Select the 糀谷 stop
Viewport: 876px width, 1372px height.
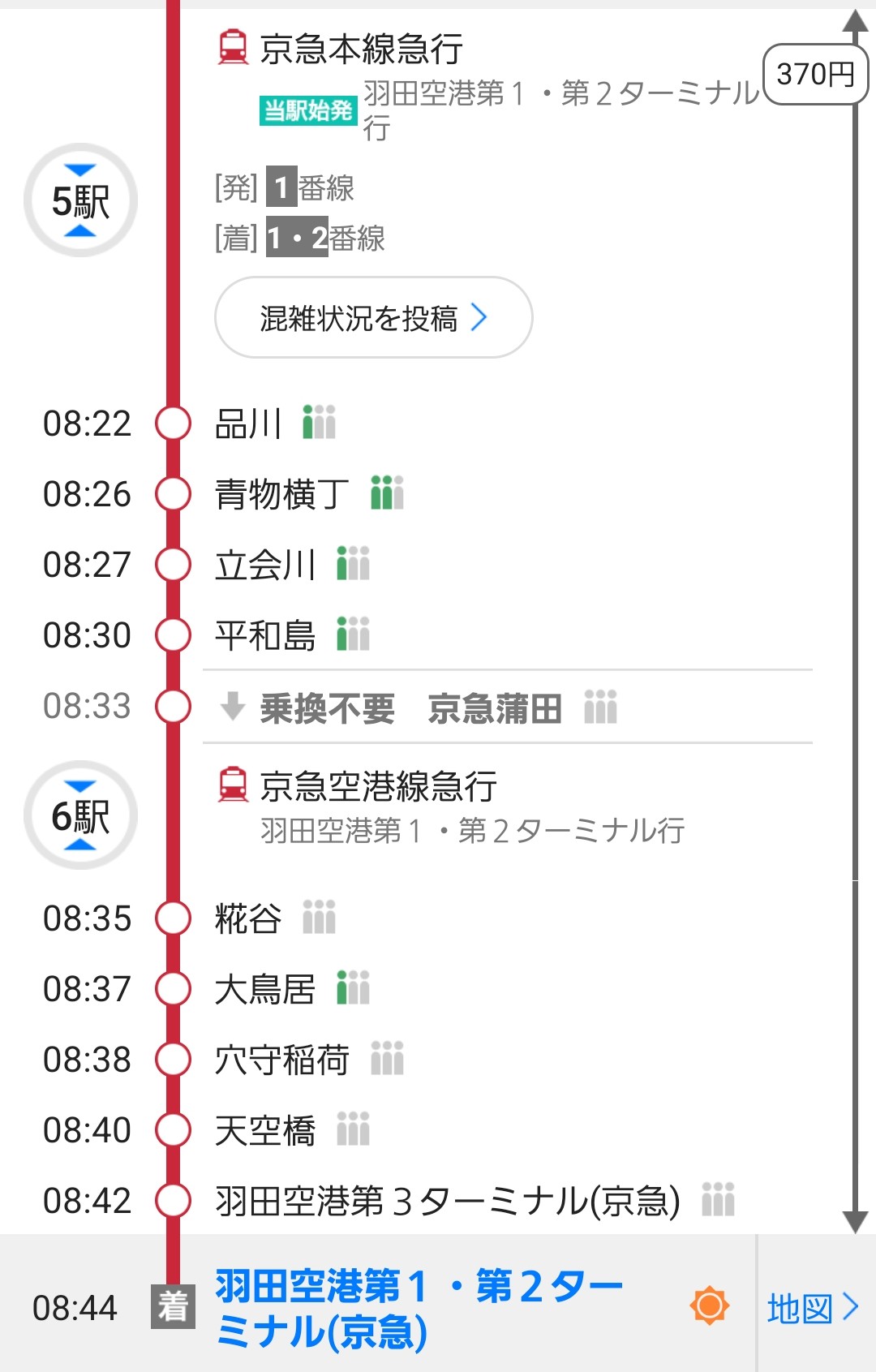[248, 918]
